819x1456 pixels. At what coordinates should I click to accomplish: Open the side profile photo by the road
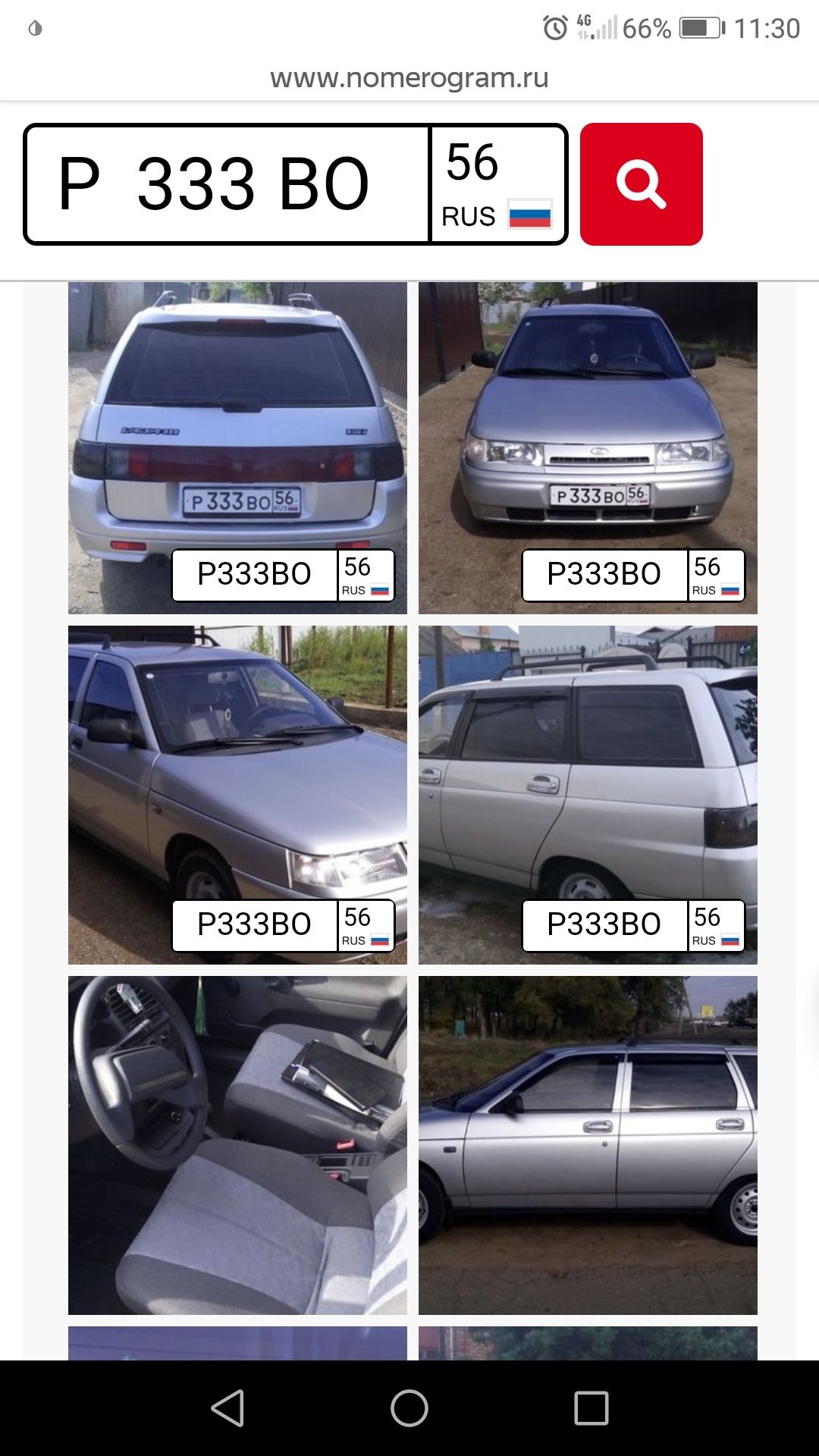[588, 1145]
